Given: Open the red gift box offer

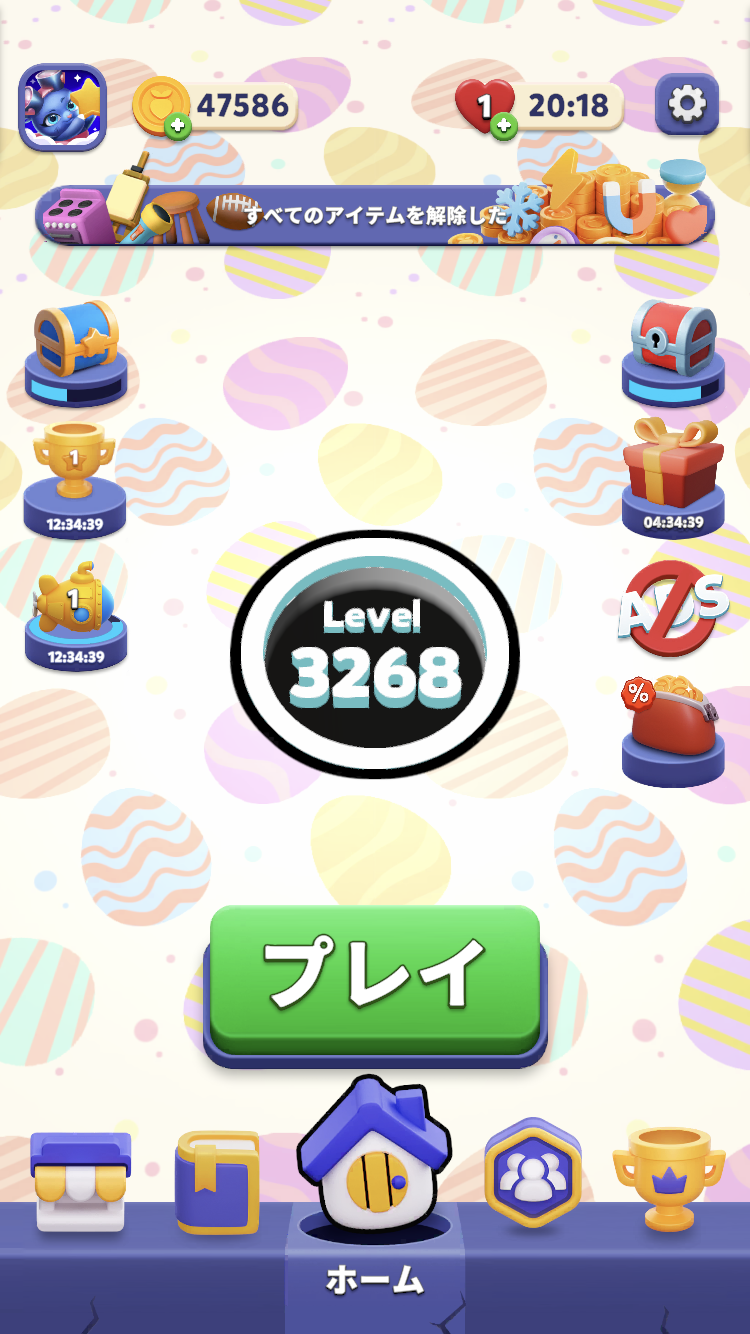Looking at the screenshot, I should [x=673, y=477].
